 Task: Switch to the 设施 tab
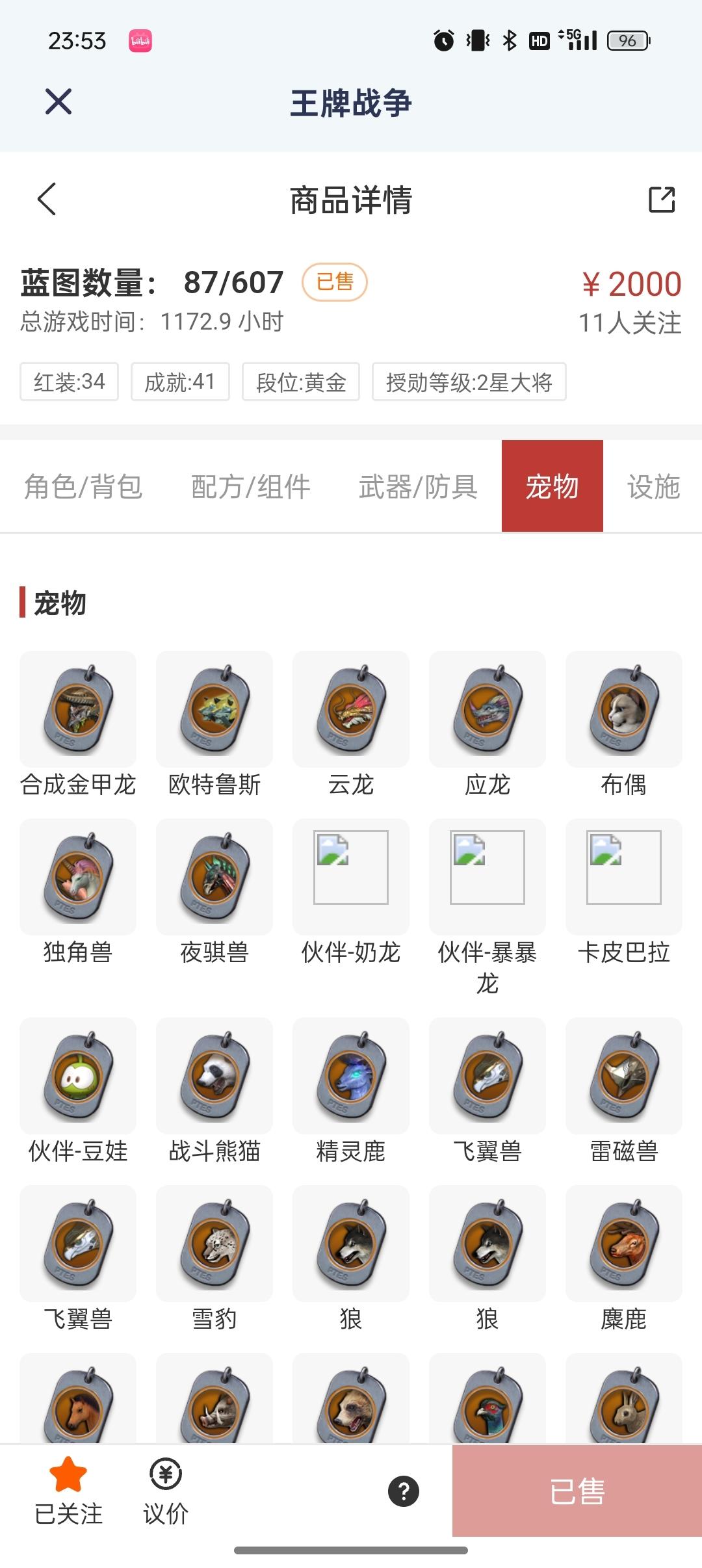point(655,488)
